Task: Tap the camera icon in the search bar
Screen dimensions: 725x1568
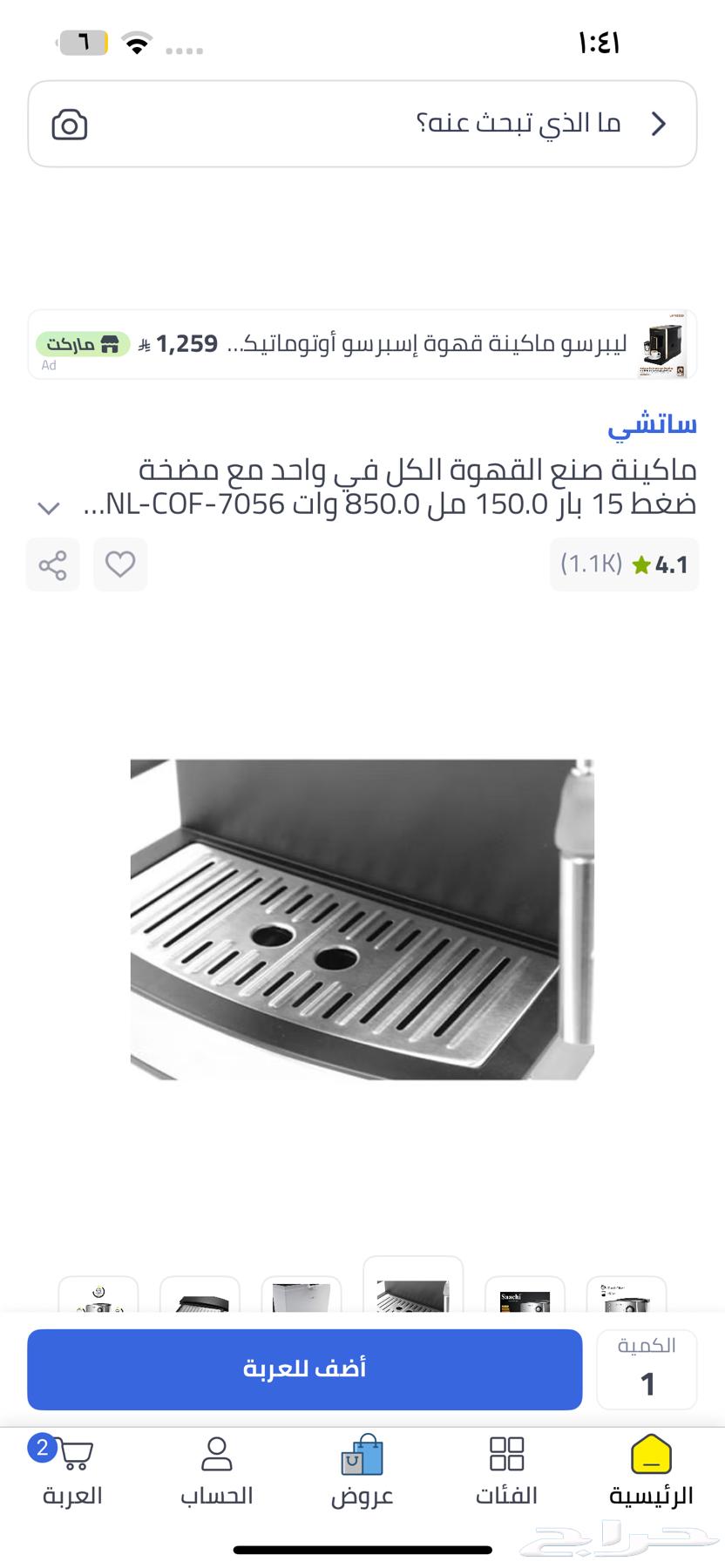Action: 70,124
